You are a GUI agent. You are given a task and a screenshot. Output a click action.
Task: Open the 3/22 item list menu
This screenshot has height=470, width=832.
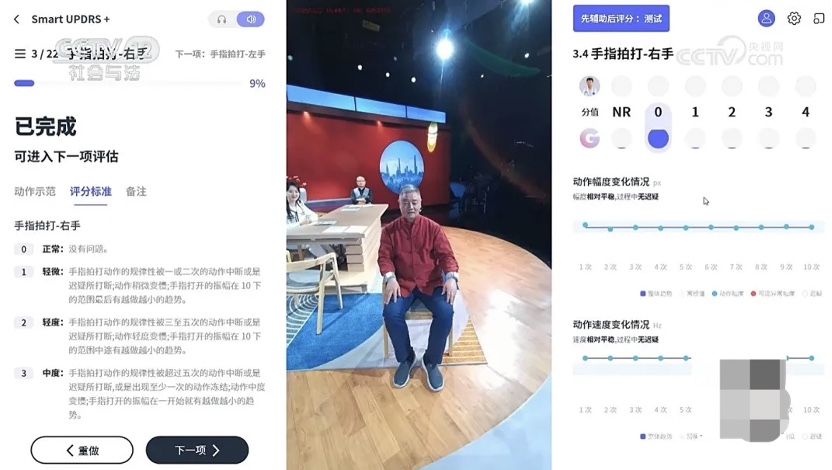(x=20, y=54)
